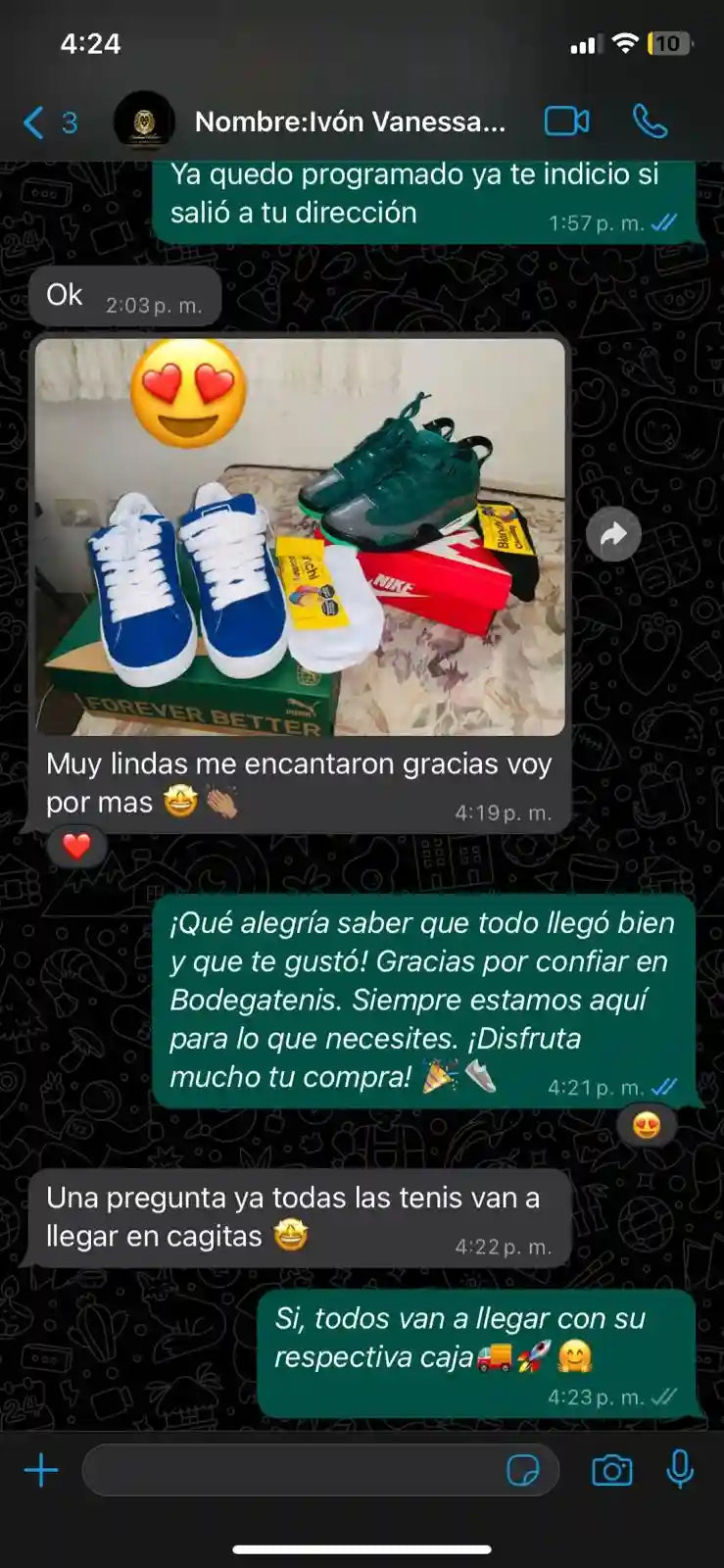Open contact info for Nombre:Ivón Vanessa
Viewport: 724px width, 1568px height.
tap(350, 122)
